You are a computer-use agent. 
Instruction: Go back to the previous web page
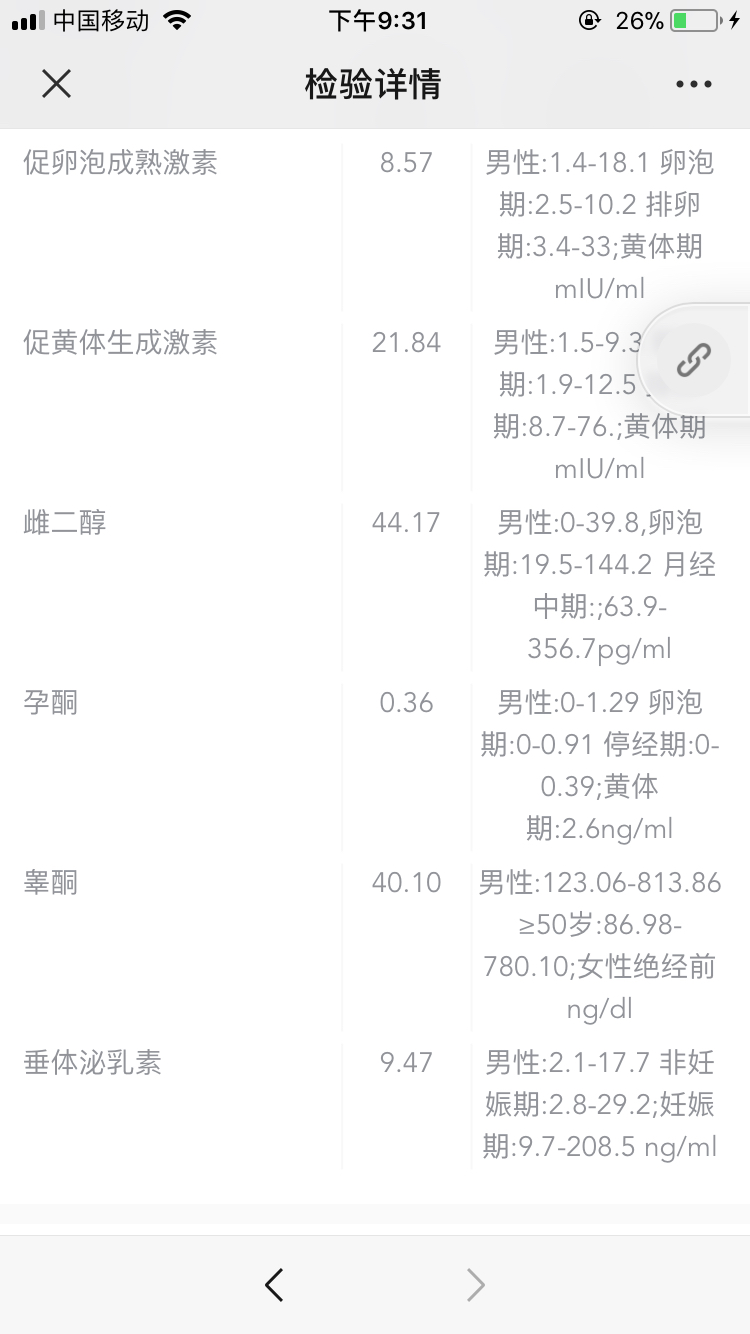pos(274,1284)
